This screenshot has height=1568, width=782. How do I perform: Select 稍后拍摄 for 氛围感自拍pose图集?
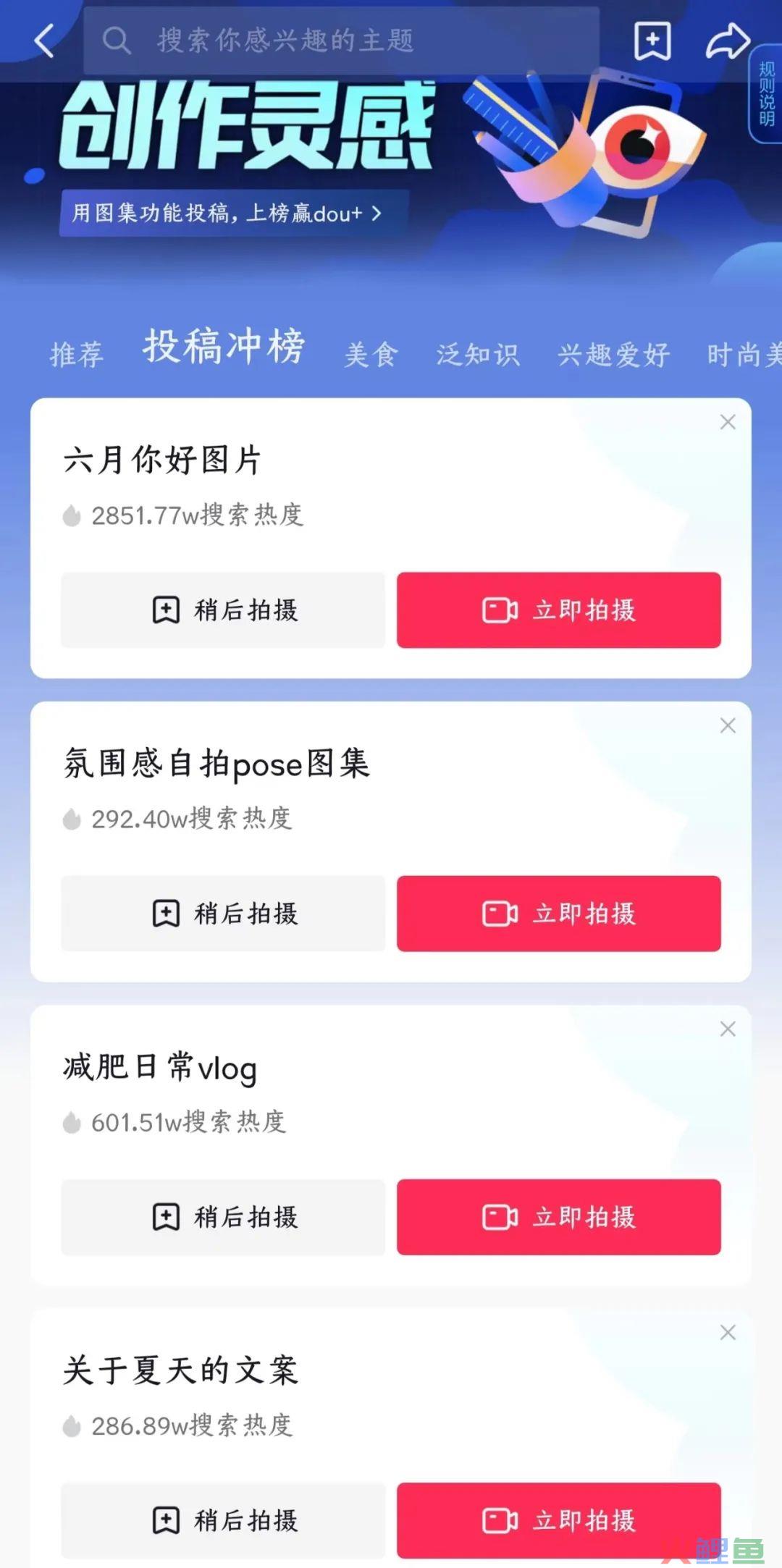(223, 914)
